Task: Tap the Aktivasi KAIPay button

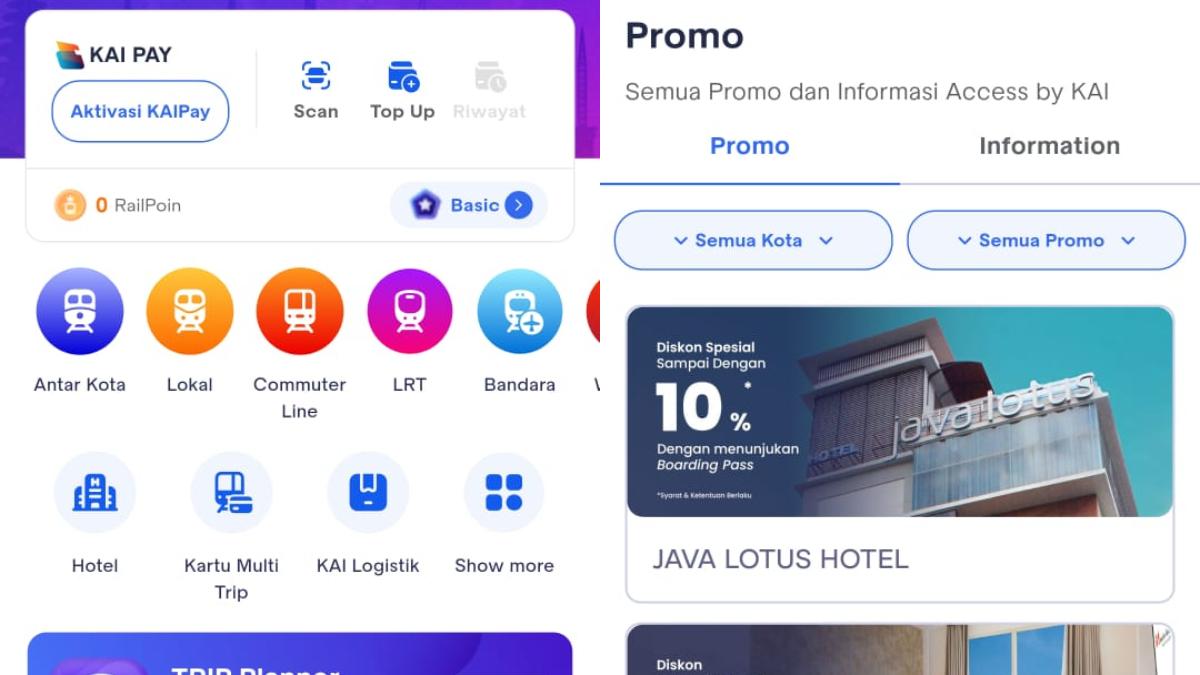Action: tap(140, 111)
